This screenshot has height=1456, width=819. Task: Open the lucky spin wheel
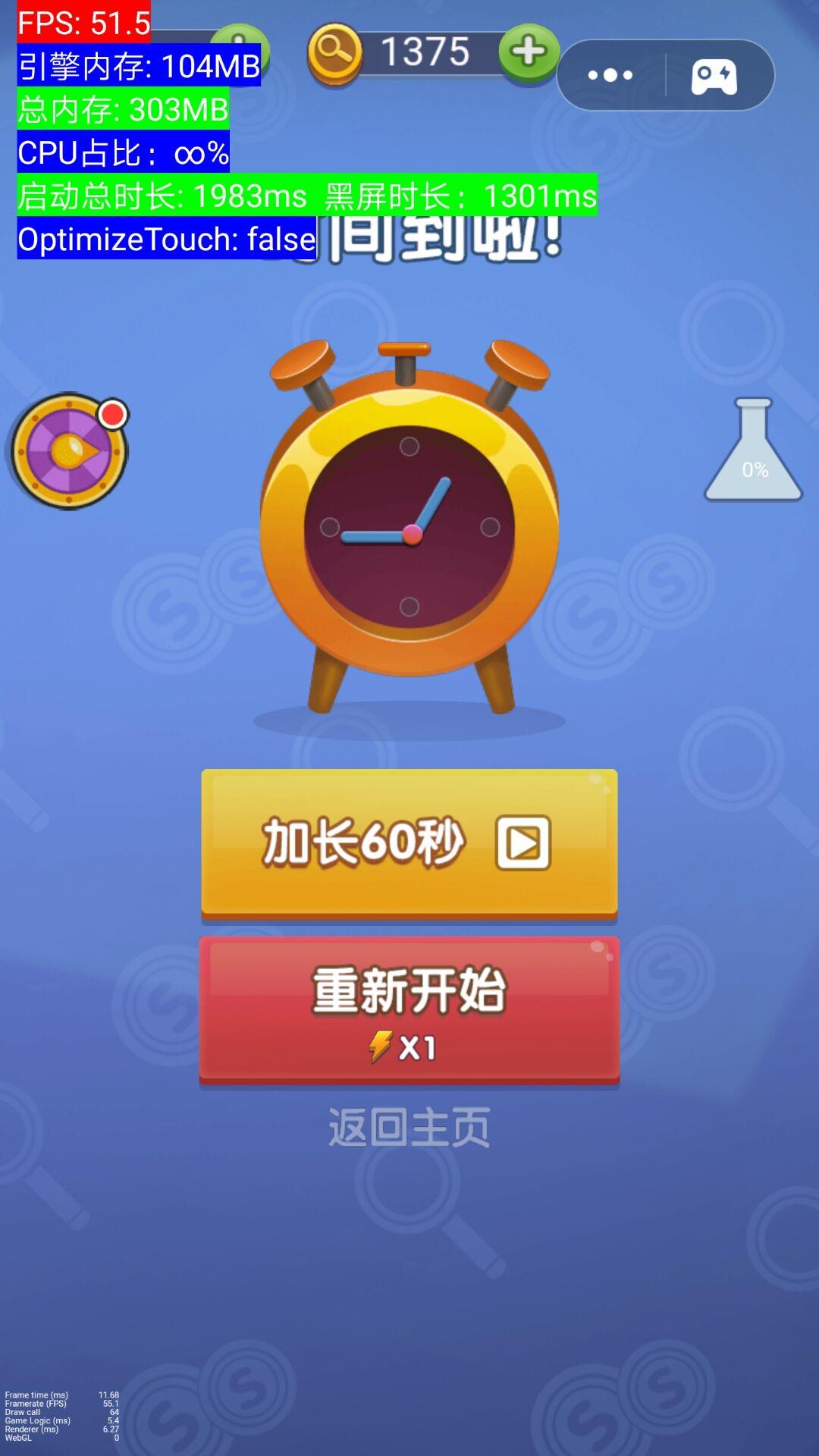point(69,452)
